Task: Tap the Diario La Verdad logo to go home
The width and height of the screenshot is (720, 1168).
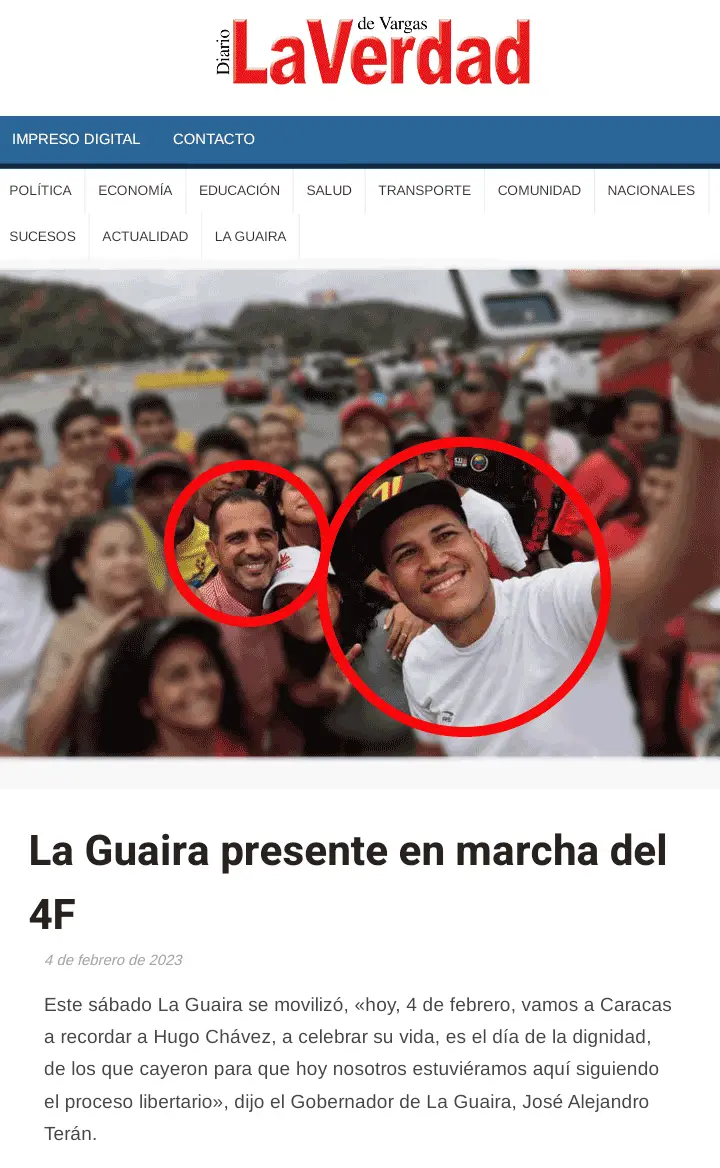Action: pos(372,51)
